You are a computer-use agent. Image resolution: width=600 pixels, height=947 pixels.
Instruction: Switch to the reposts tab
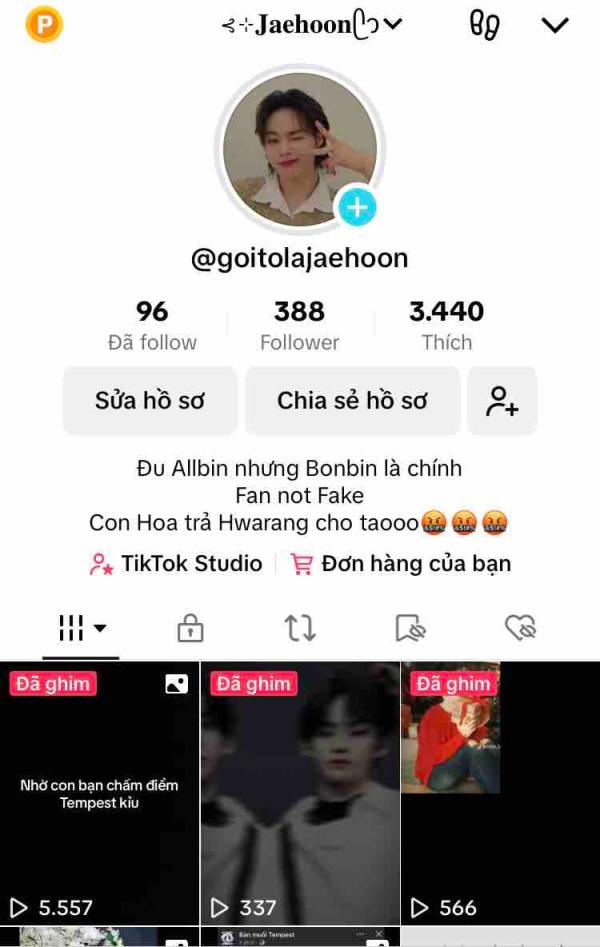coord(300,628)
